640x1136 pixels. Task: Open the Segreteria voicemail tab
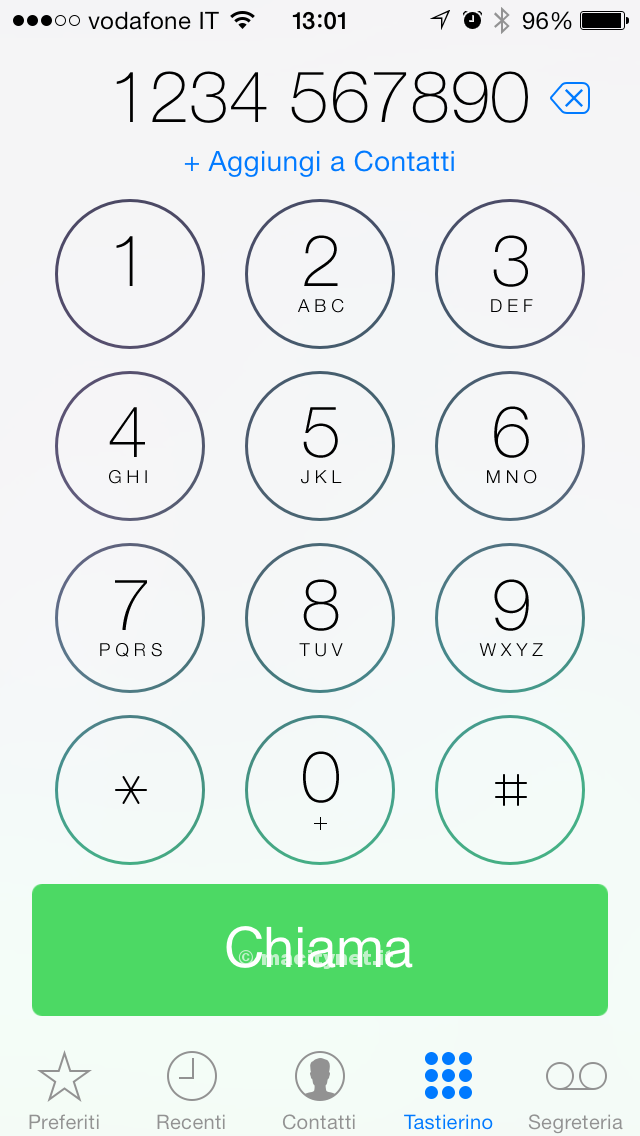(x=576, y=1090)
